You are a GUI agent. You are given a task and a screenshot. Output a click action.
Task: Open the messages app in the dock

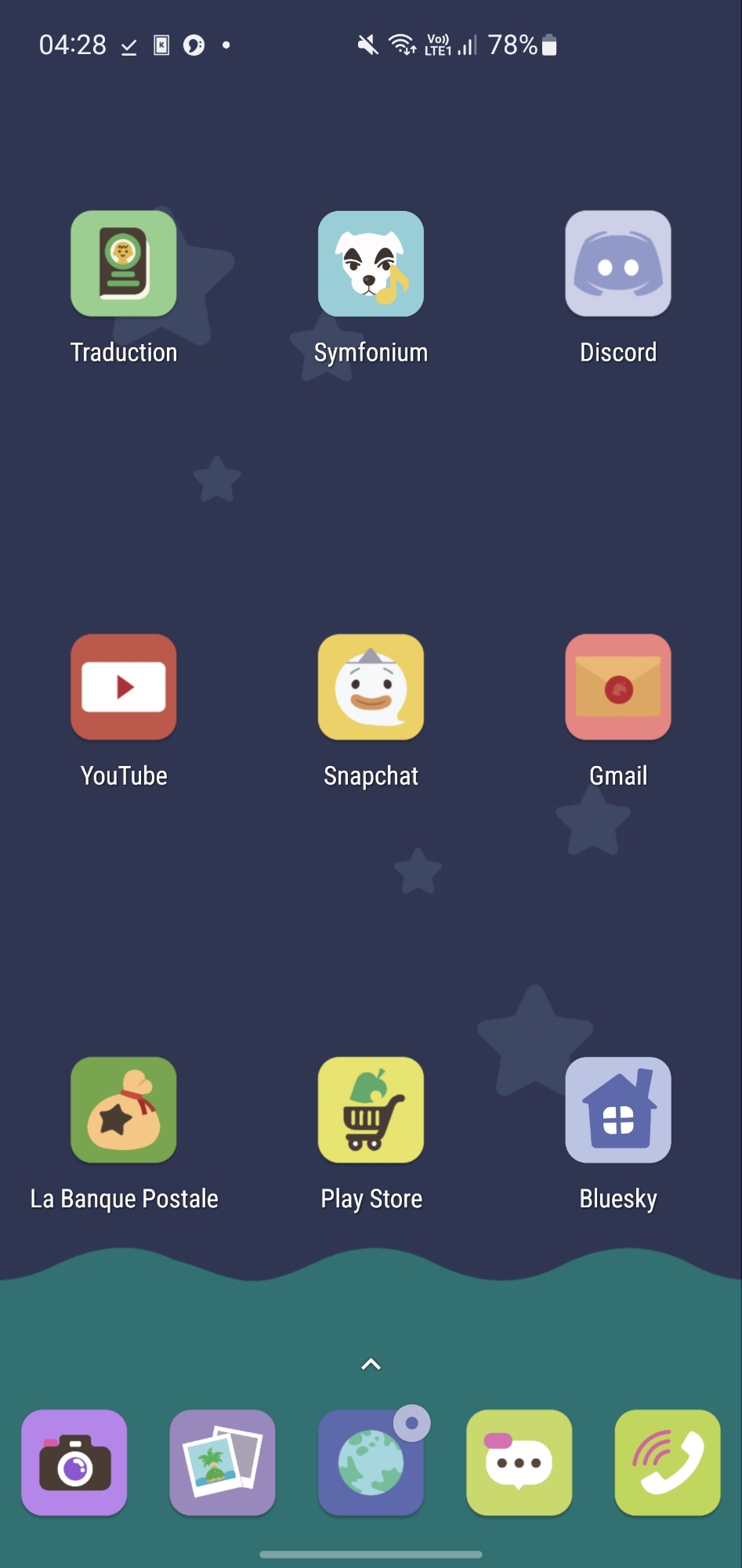click(519, 1463)
